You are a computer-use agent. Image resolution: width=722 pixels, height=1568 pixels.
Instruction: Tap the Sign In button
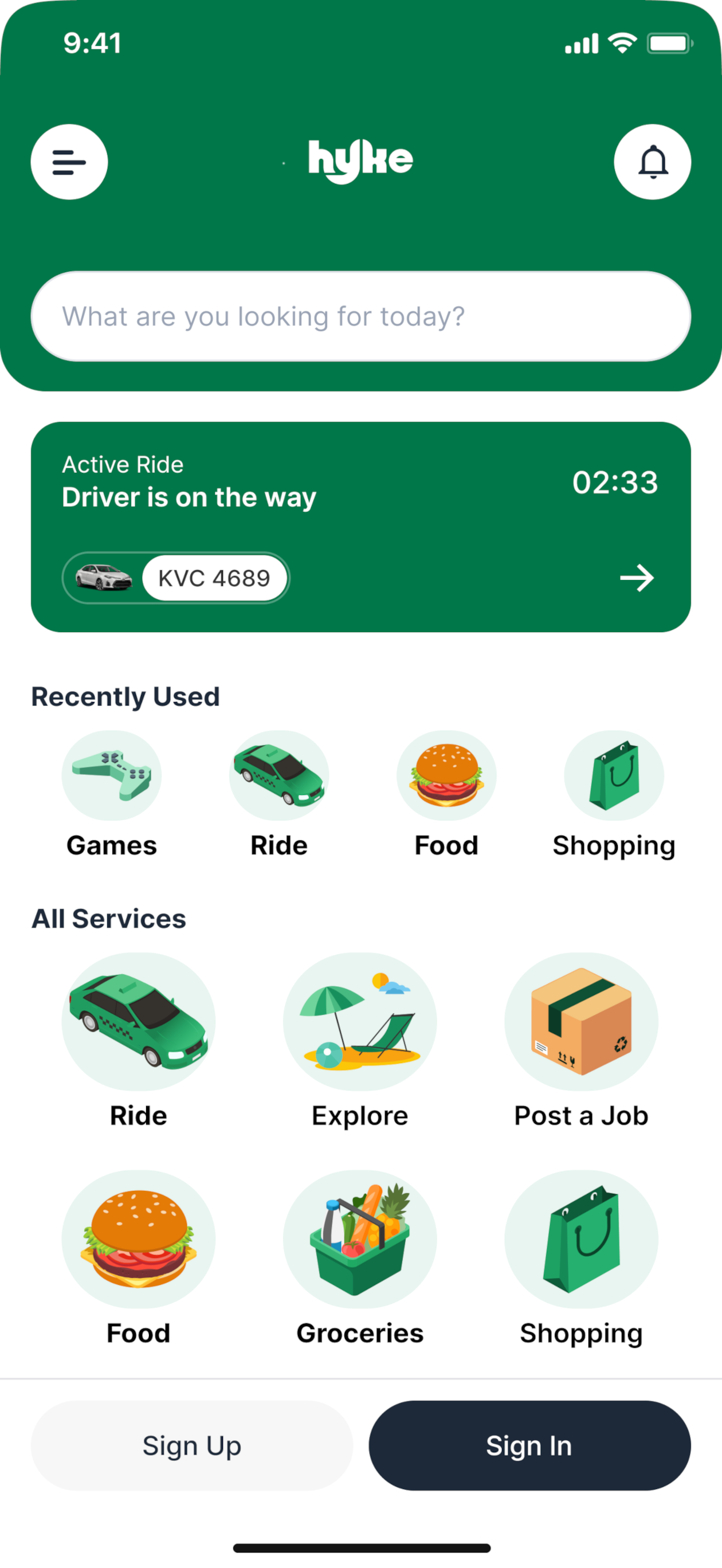(x=529, y=1446)
